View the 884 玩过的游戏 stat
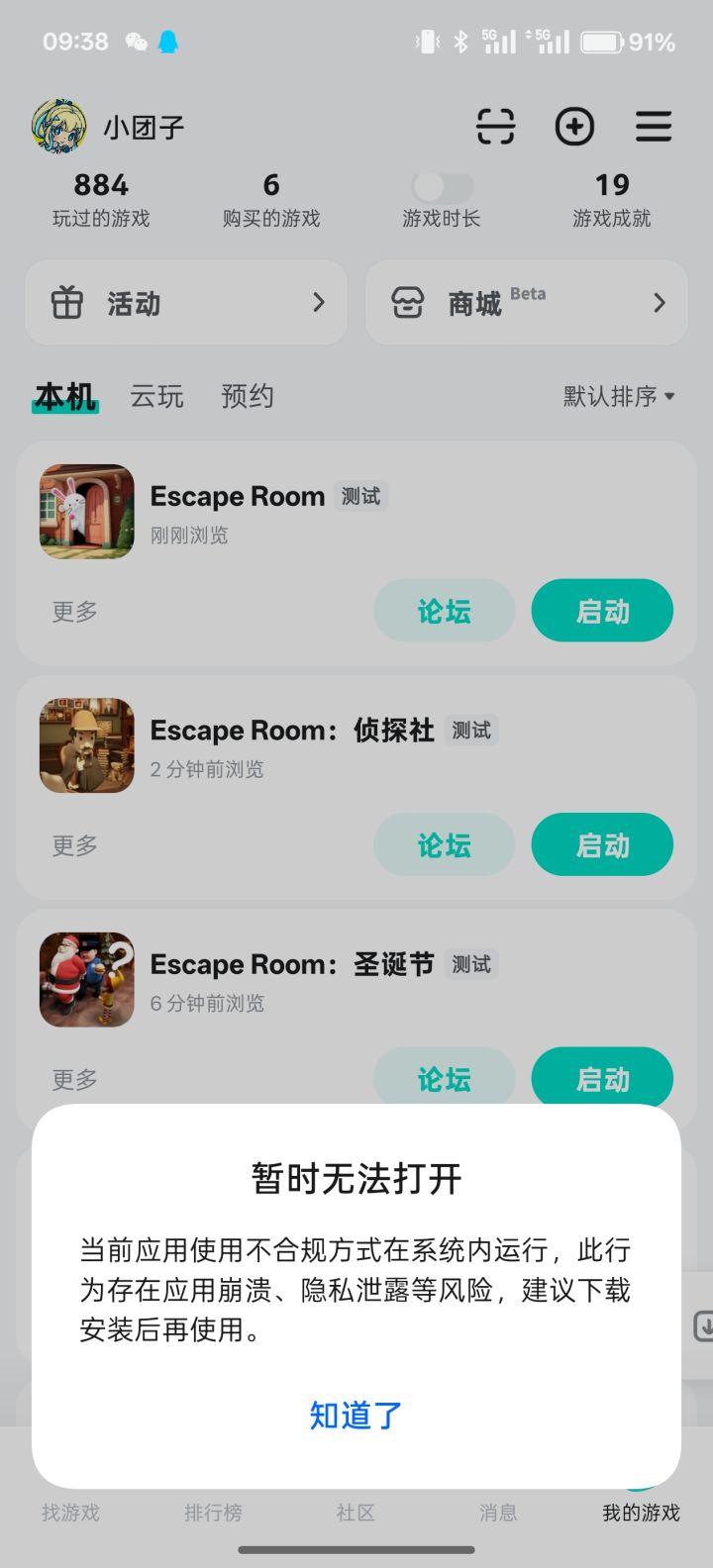Screen dimensions: 713x1568 (x=101, y=199)
